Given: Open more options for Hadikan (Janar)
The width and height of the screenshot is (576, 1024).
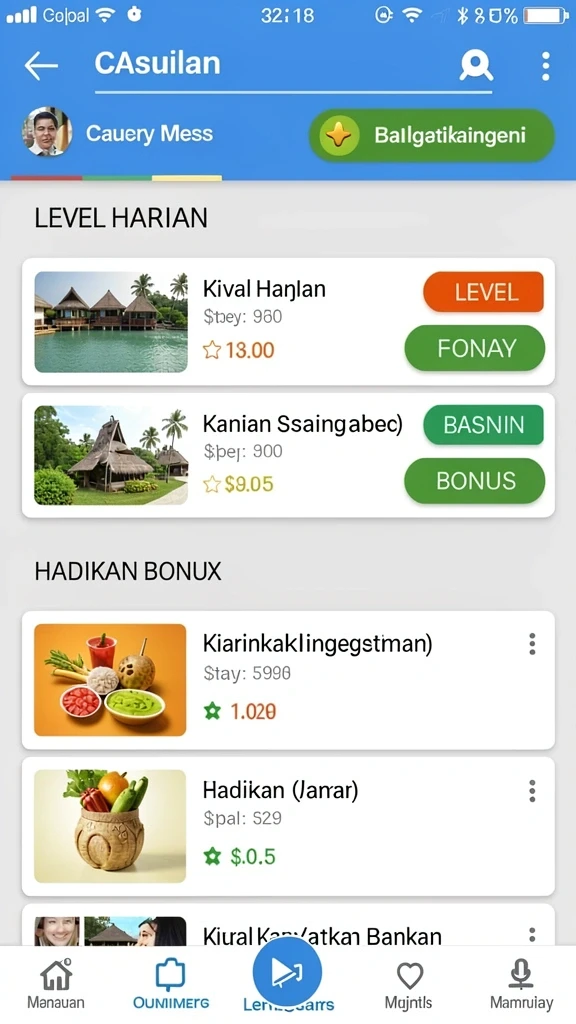Looking at the screenshot, I should (532, 791).
